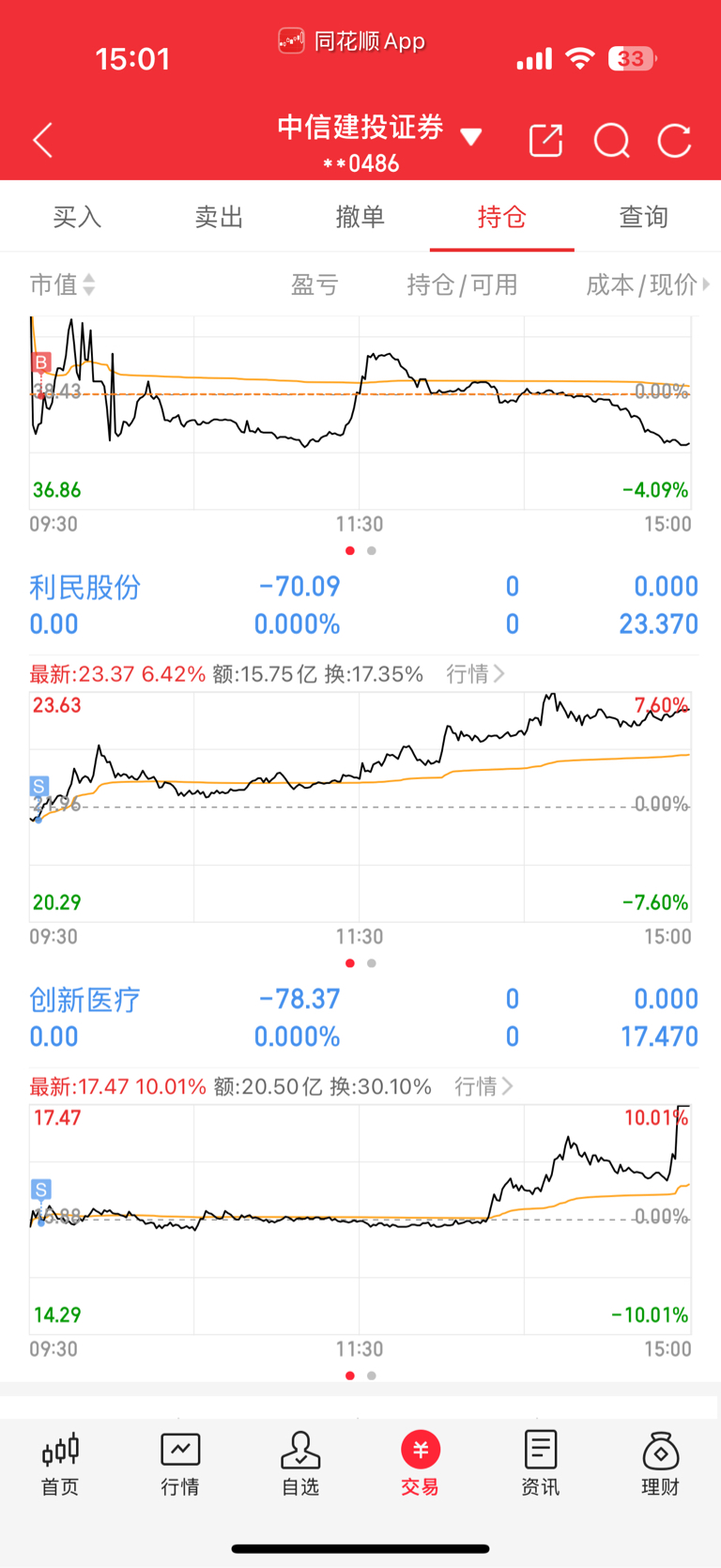Open 行情 link for 创新医疗
The image size is (721, 1568).
pyautogui.click(x=483, y=1086)
